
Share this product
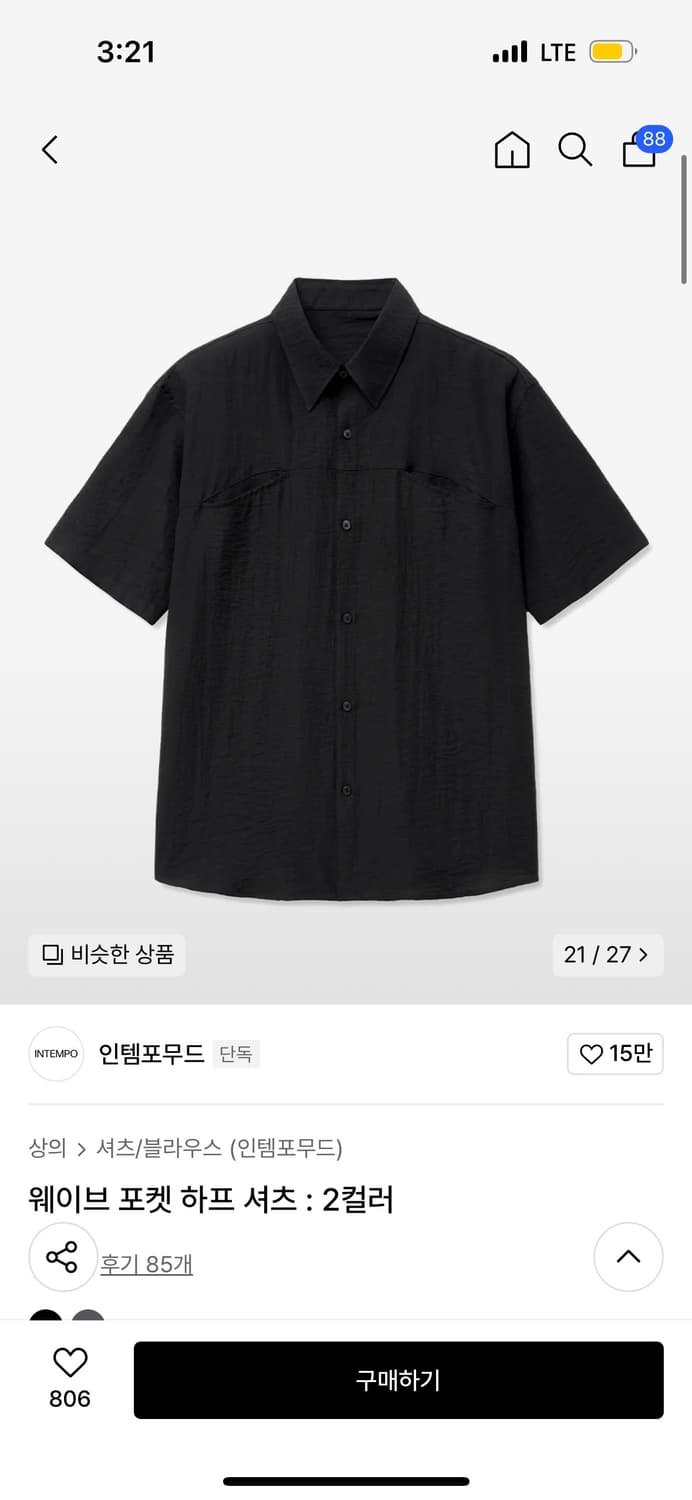[62, 1257]
